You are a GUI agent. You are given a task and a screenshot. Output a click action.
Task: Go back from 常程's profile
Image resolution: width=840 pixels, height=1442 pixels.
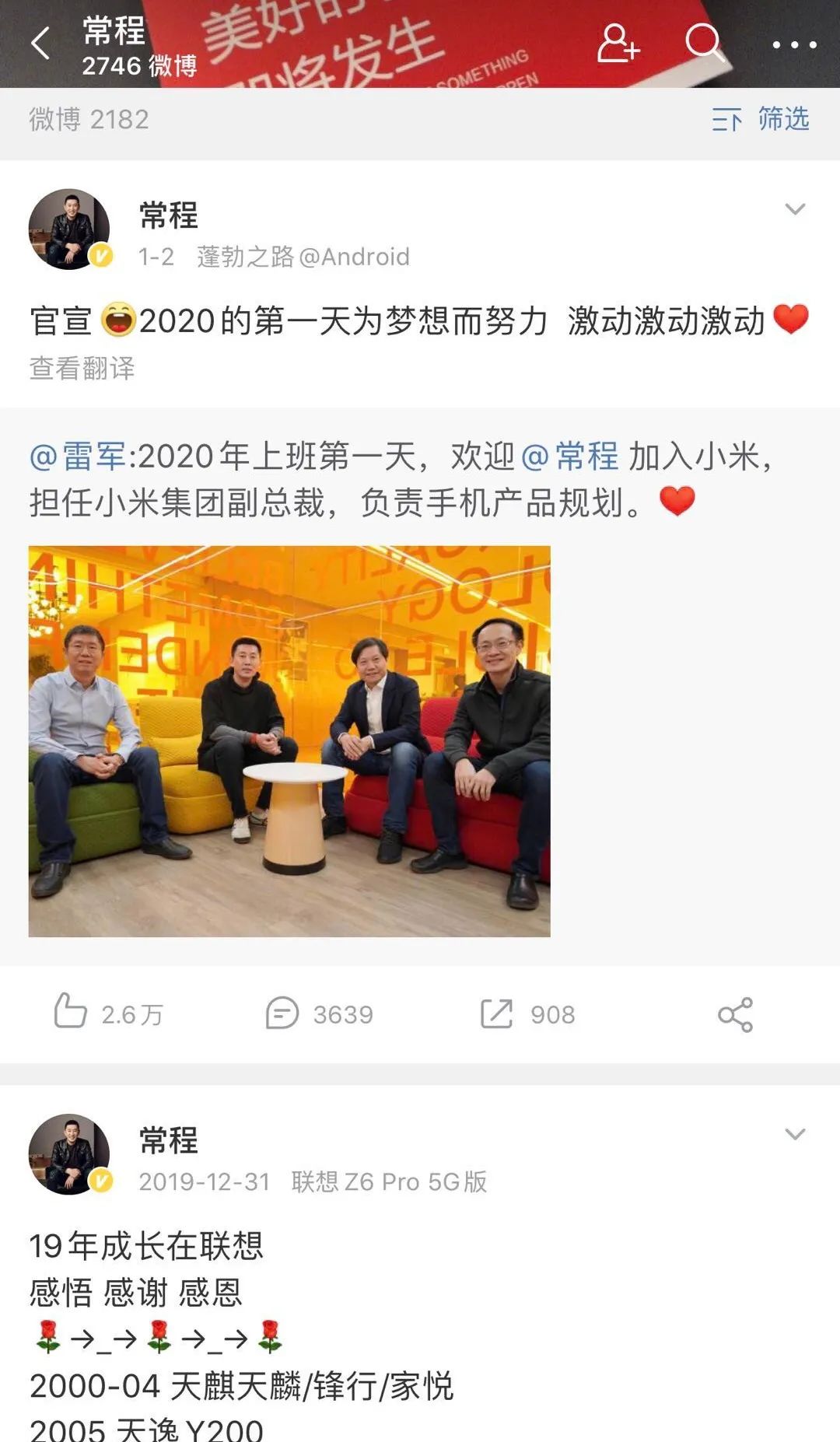pyautogui.click(x=40, y=44)
